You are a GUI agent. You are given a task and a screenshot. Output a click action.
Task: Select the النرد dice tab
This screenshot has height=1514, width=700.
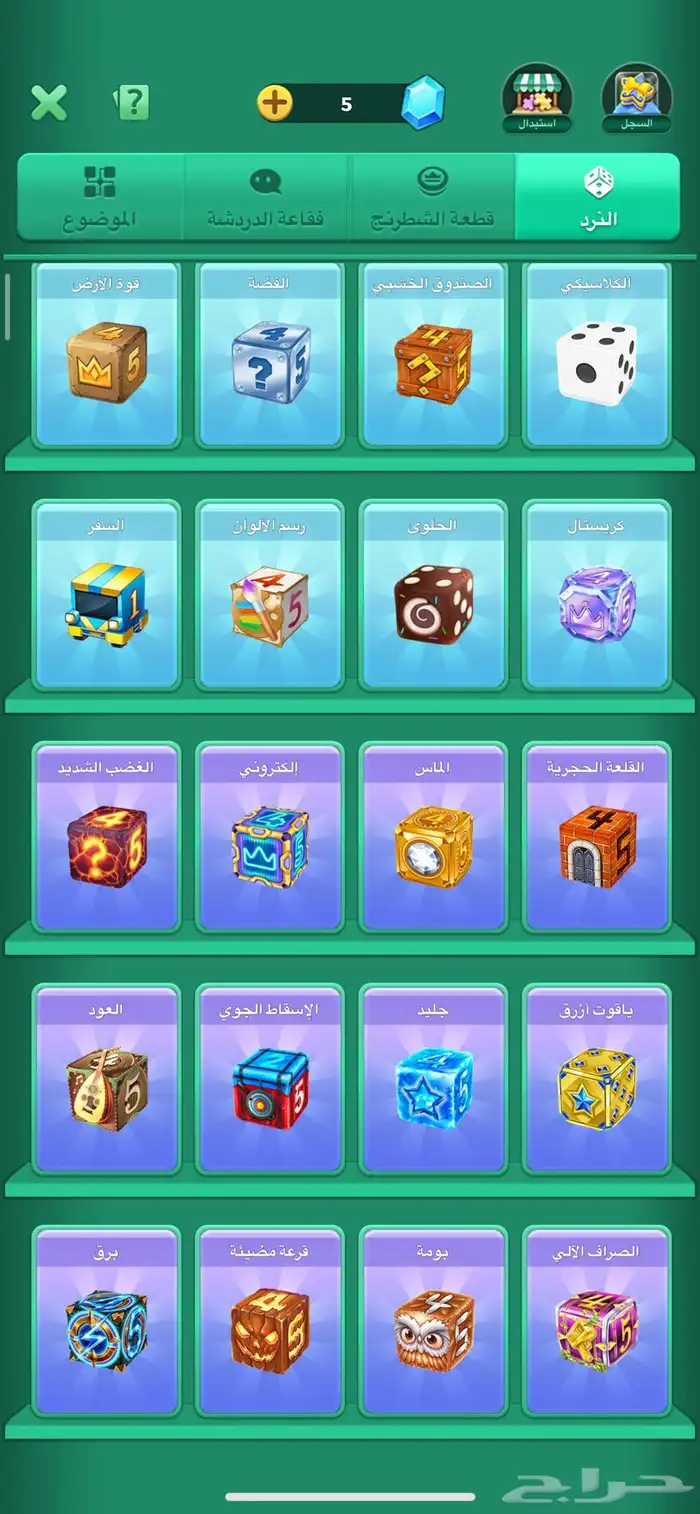[598, 197]
